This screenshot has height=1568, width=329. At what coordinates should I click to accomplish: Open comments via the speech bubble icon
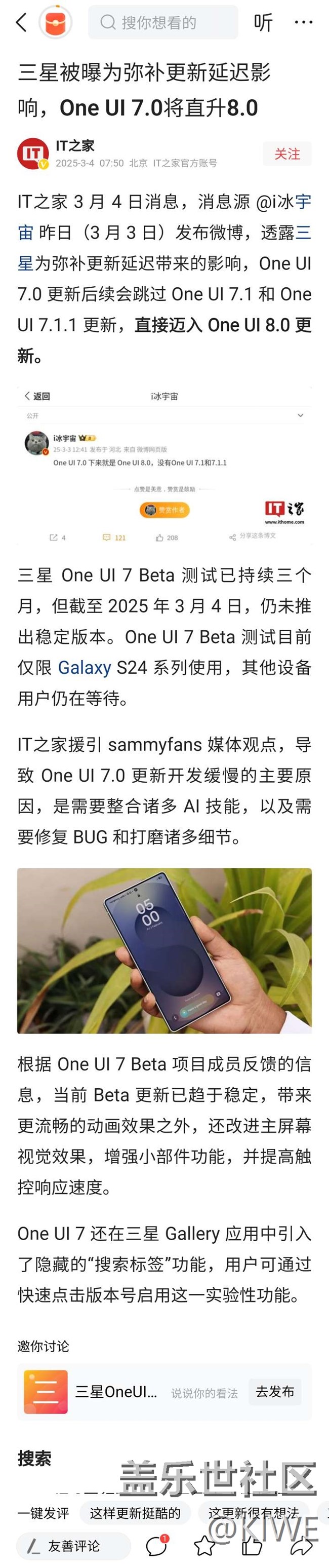click(x=156, y=1546)
